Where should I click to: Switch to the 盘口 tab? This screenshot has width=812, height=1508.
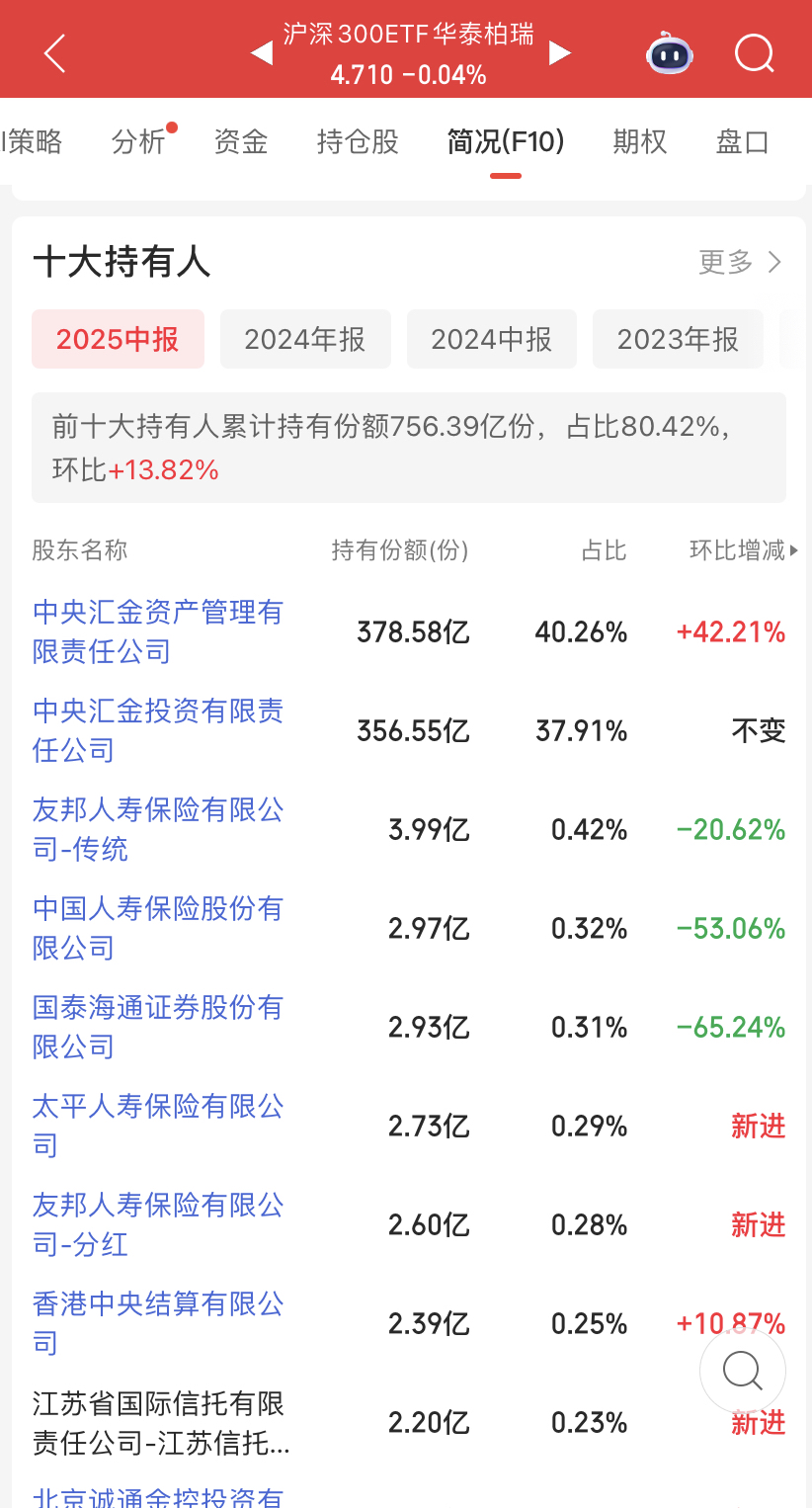(742, 142)
